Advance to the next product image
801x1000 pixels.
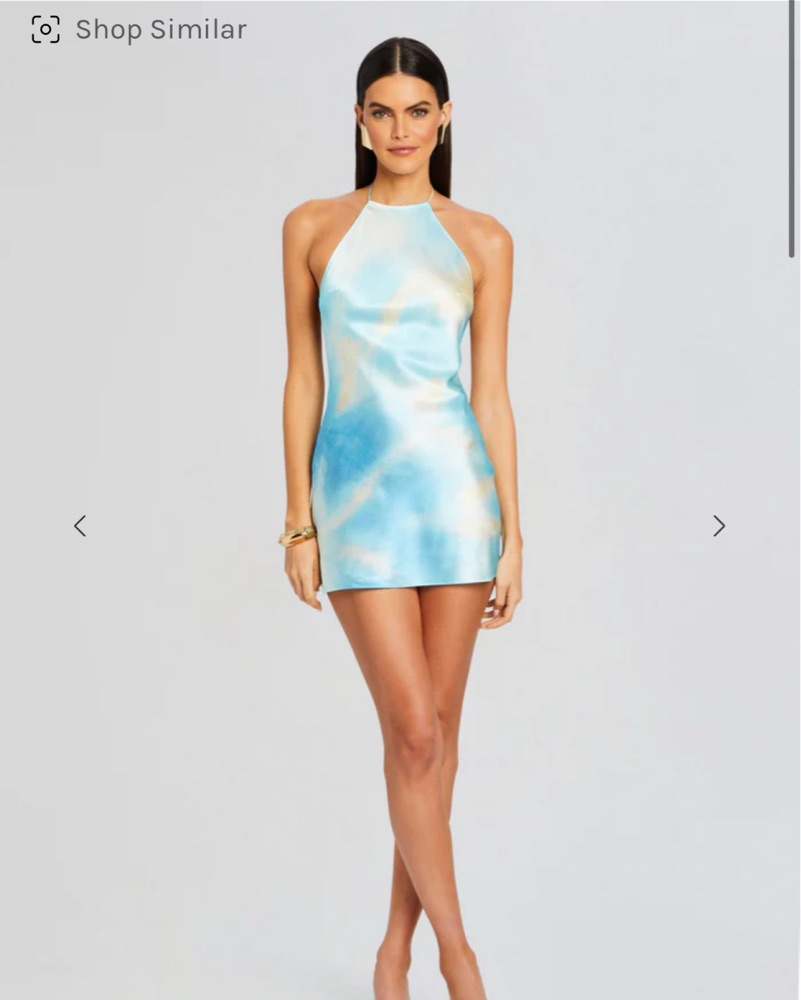718,526
